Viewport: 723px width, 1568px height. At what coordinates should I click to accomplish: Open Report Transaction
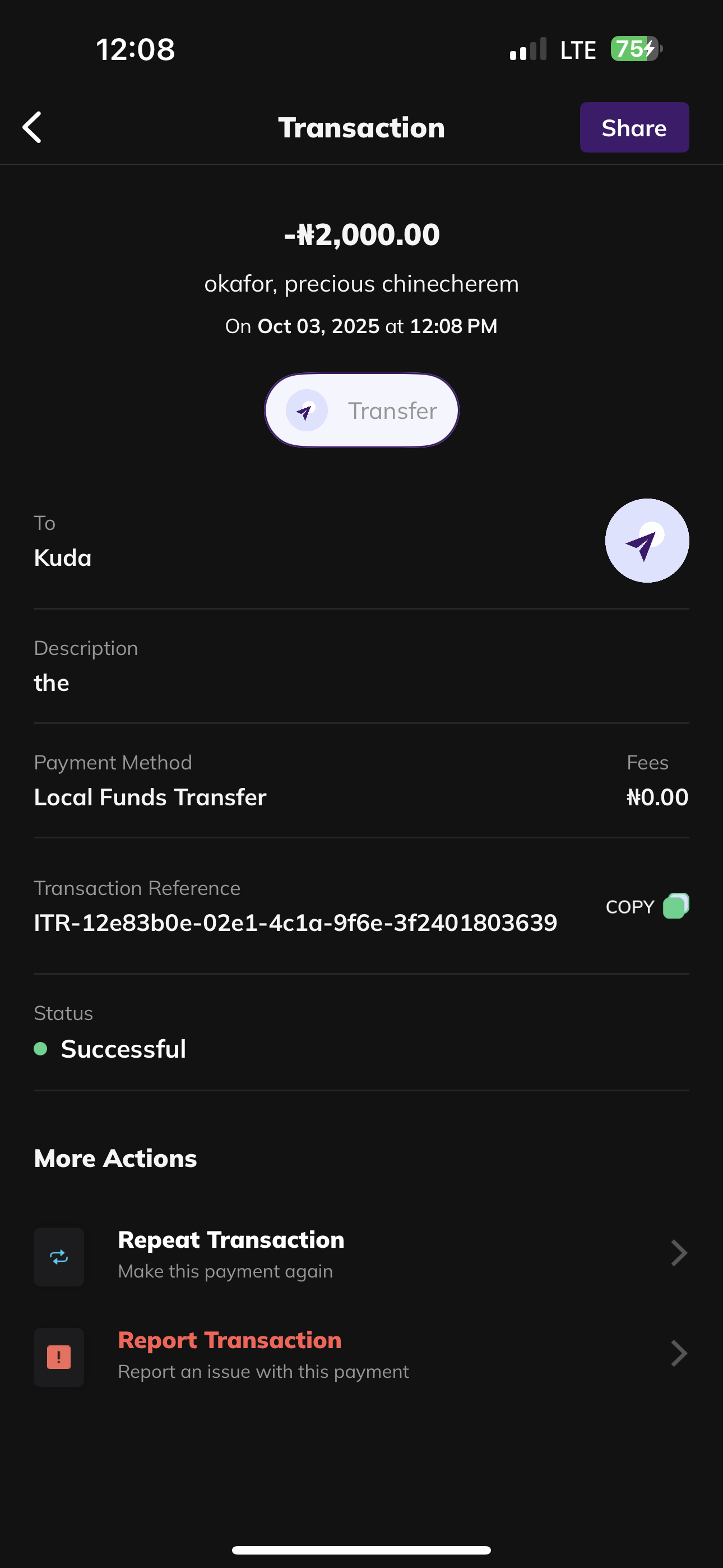(x=360, y=1355)
